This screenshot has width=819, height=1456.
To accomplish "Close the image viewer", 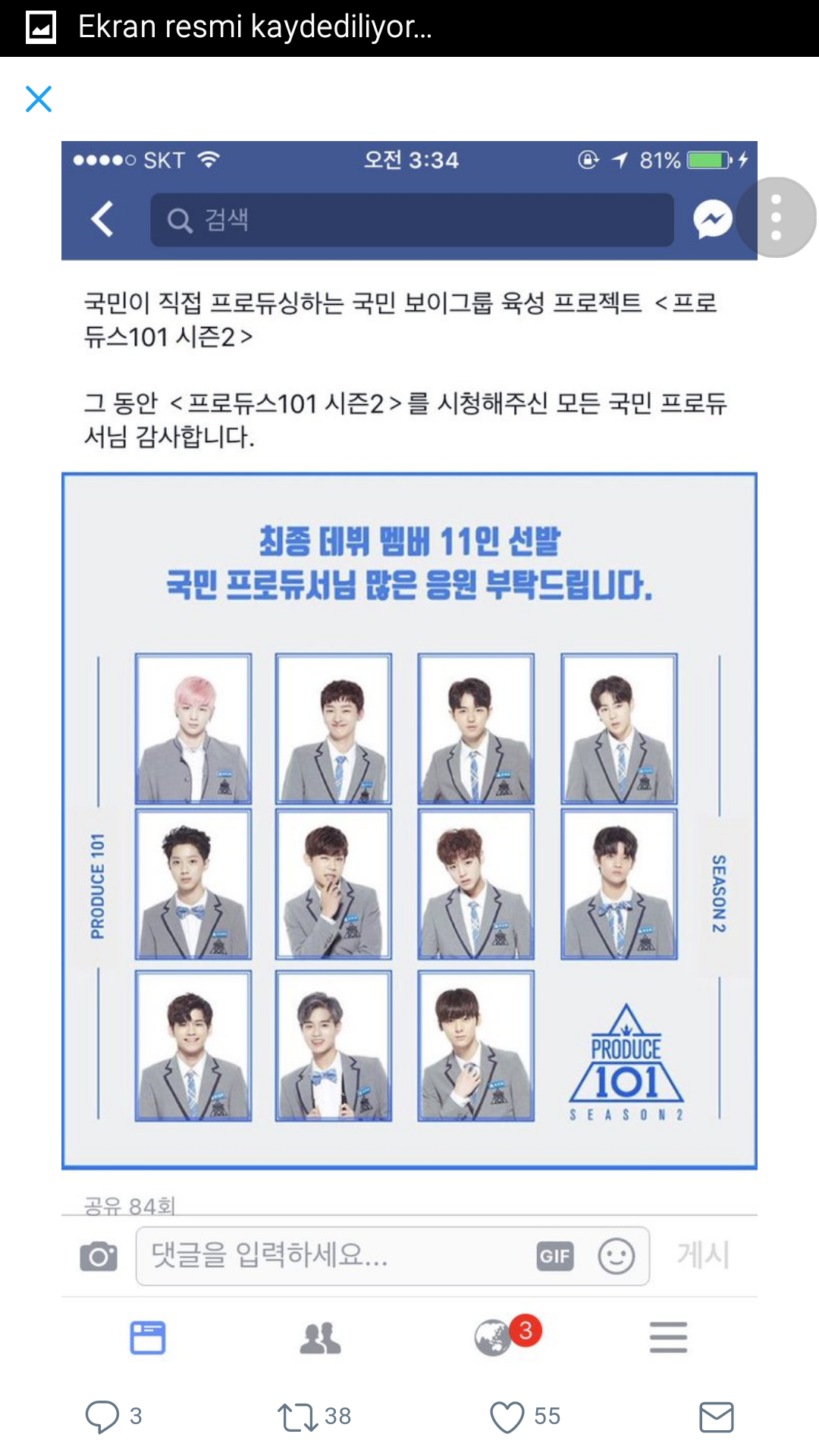I will (x=39, y=99).
